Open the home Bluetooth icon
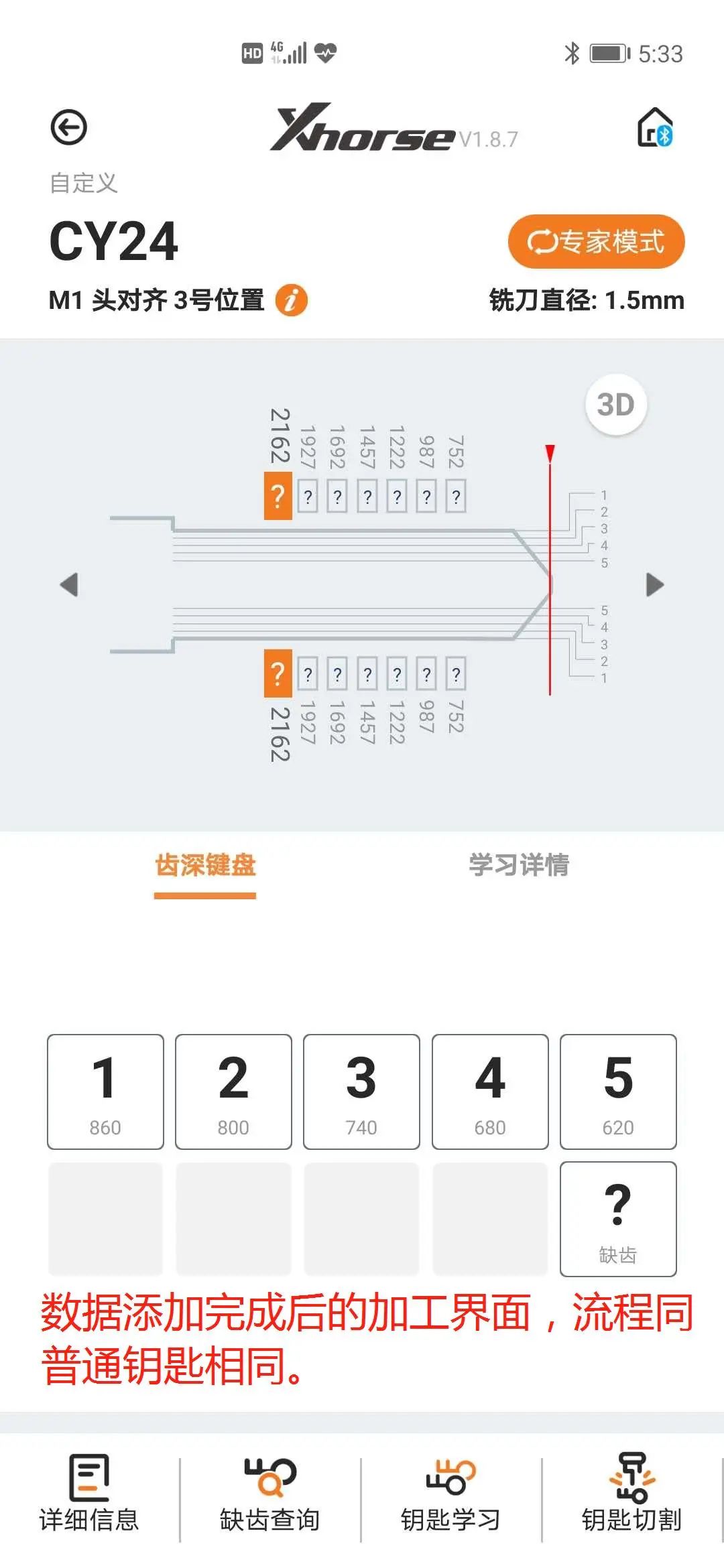 tap(654, 127)
